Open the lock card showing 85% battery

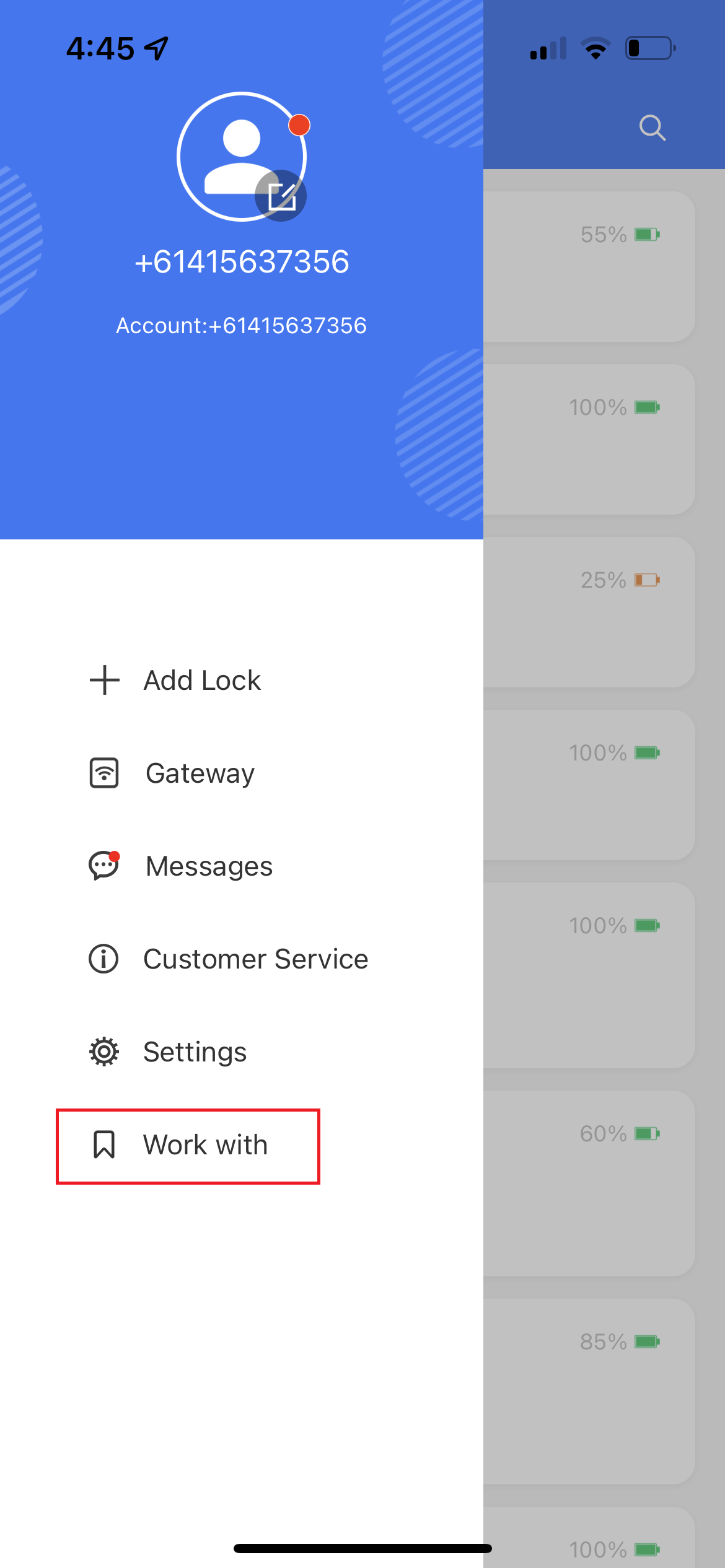coord(589,1391)
